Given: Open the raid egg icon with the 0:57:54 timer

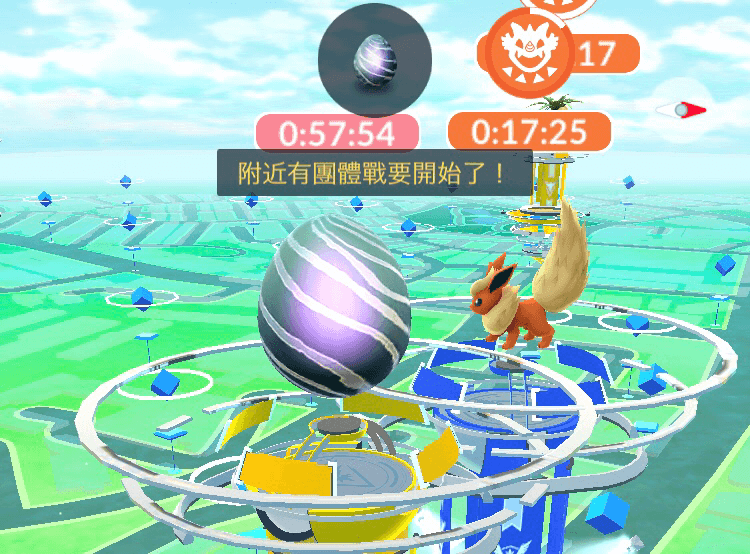Looking at the screenshot, I should click(374, 62).
